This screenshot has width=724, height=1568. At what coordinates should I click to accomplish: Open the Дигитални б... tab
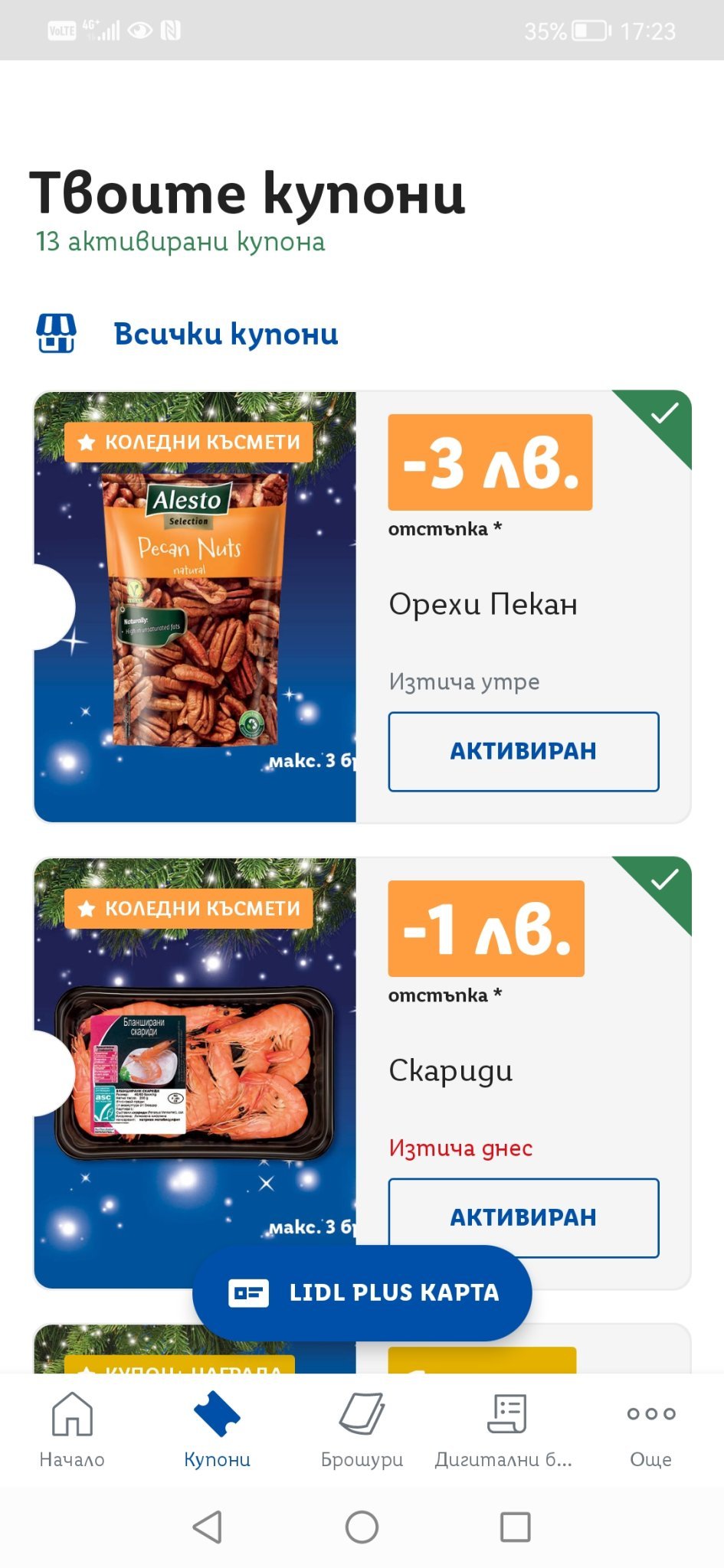[x=504, y=1430]
